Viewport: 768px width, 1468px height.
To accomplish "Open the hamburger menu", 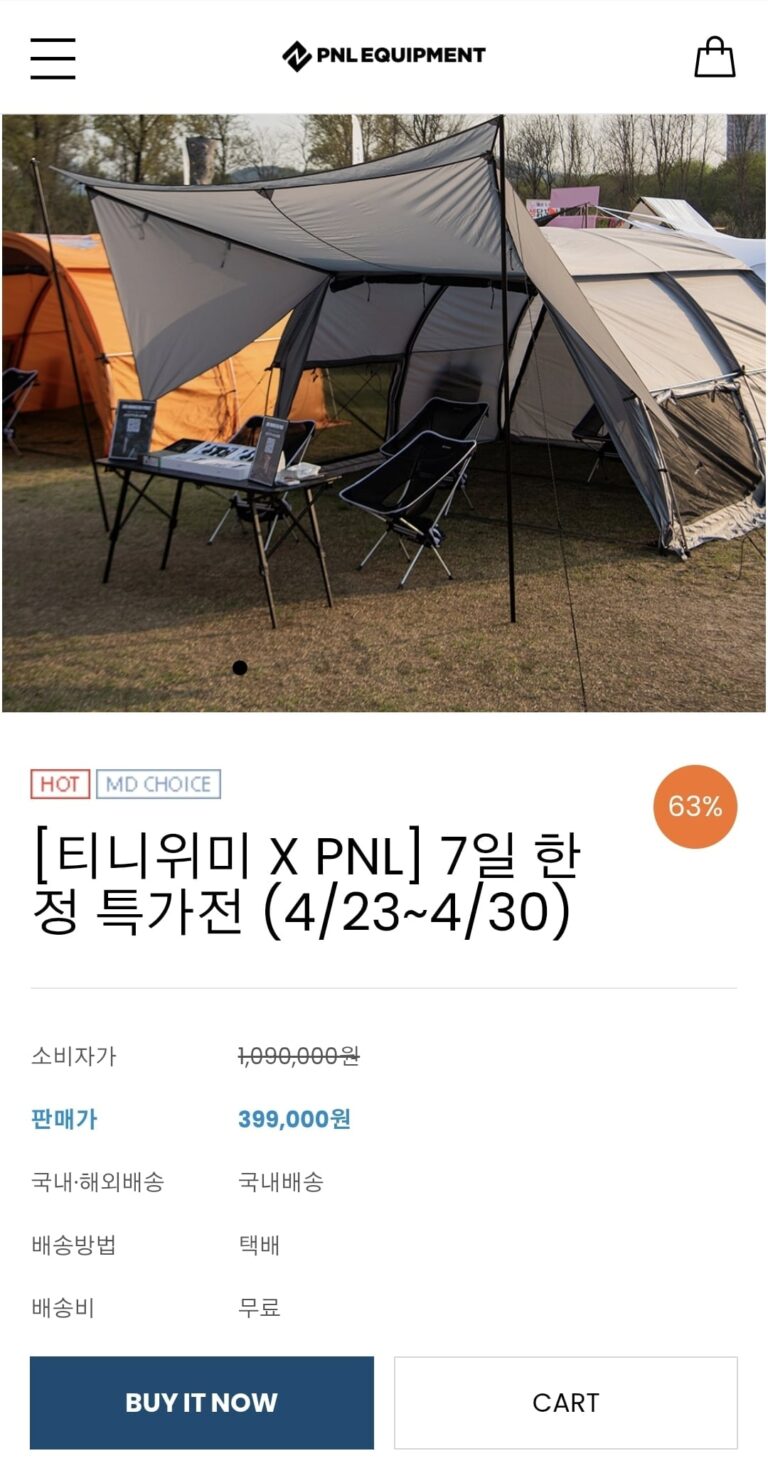I will pos(53,58).
